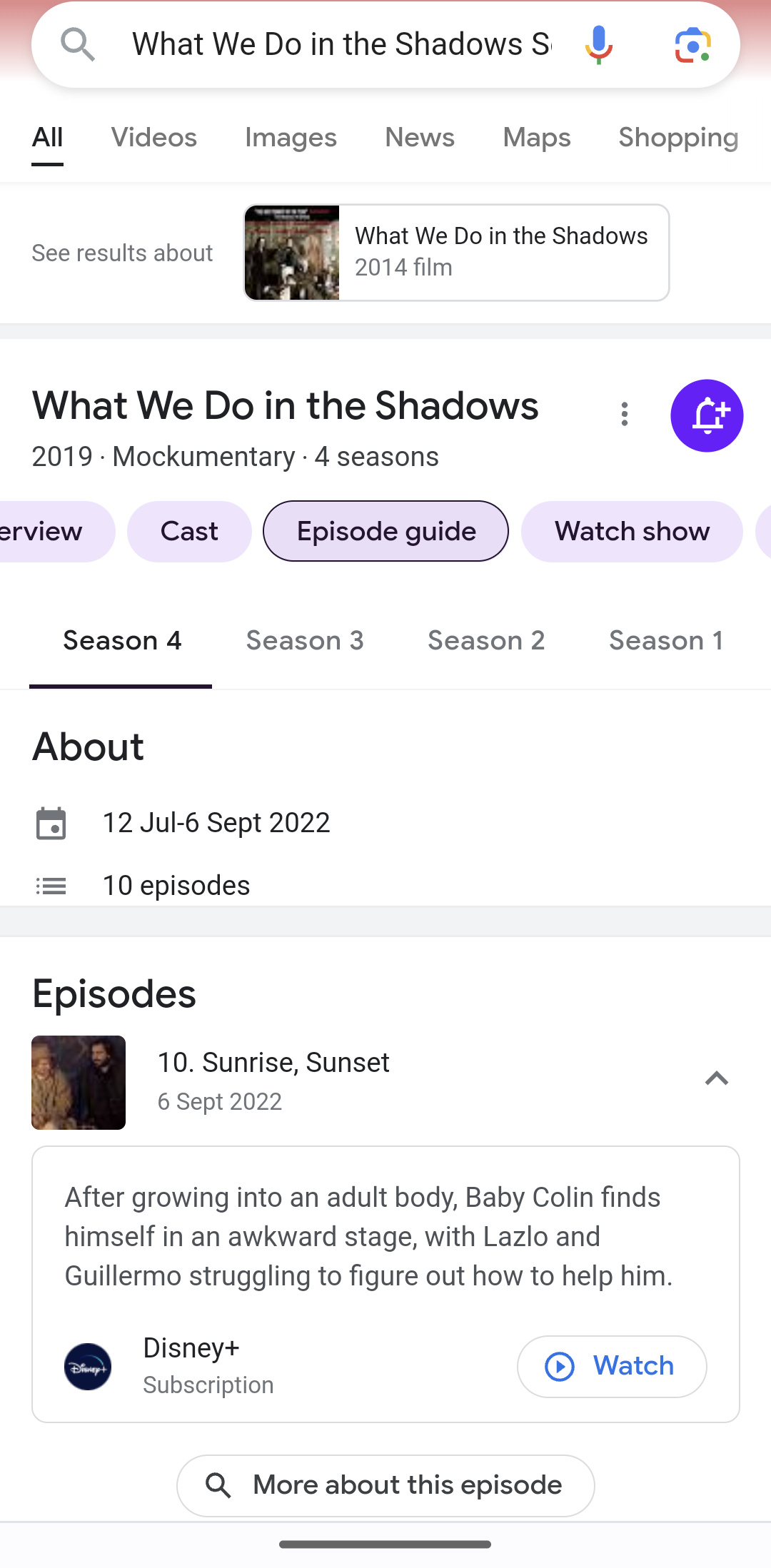
Task: Tap More about this episode
Action: tap(385, 1485)
